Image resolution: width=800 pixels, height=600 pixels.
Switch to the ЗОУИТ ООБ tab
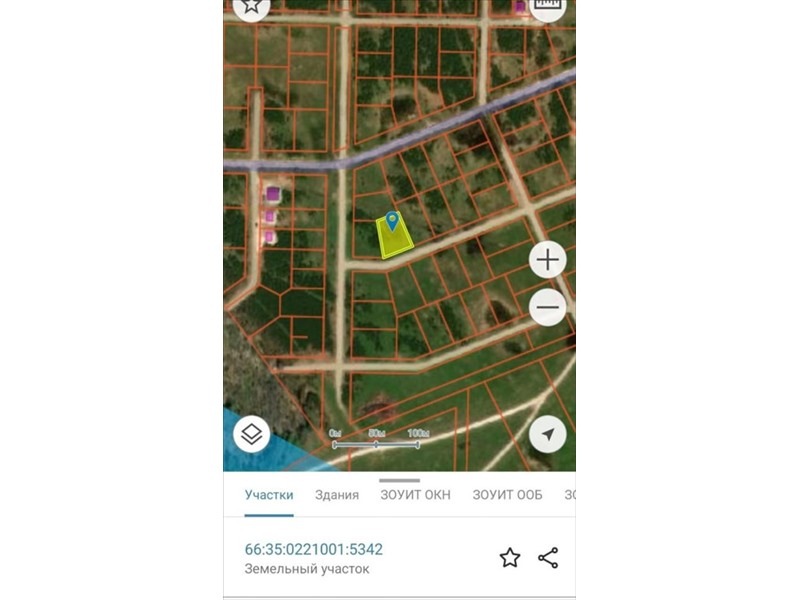point(507,495)
